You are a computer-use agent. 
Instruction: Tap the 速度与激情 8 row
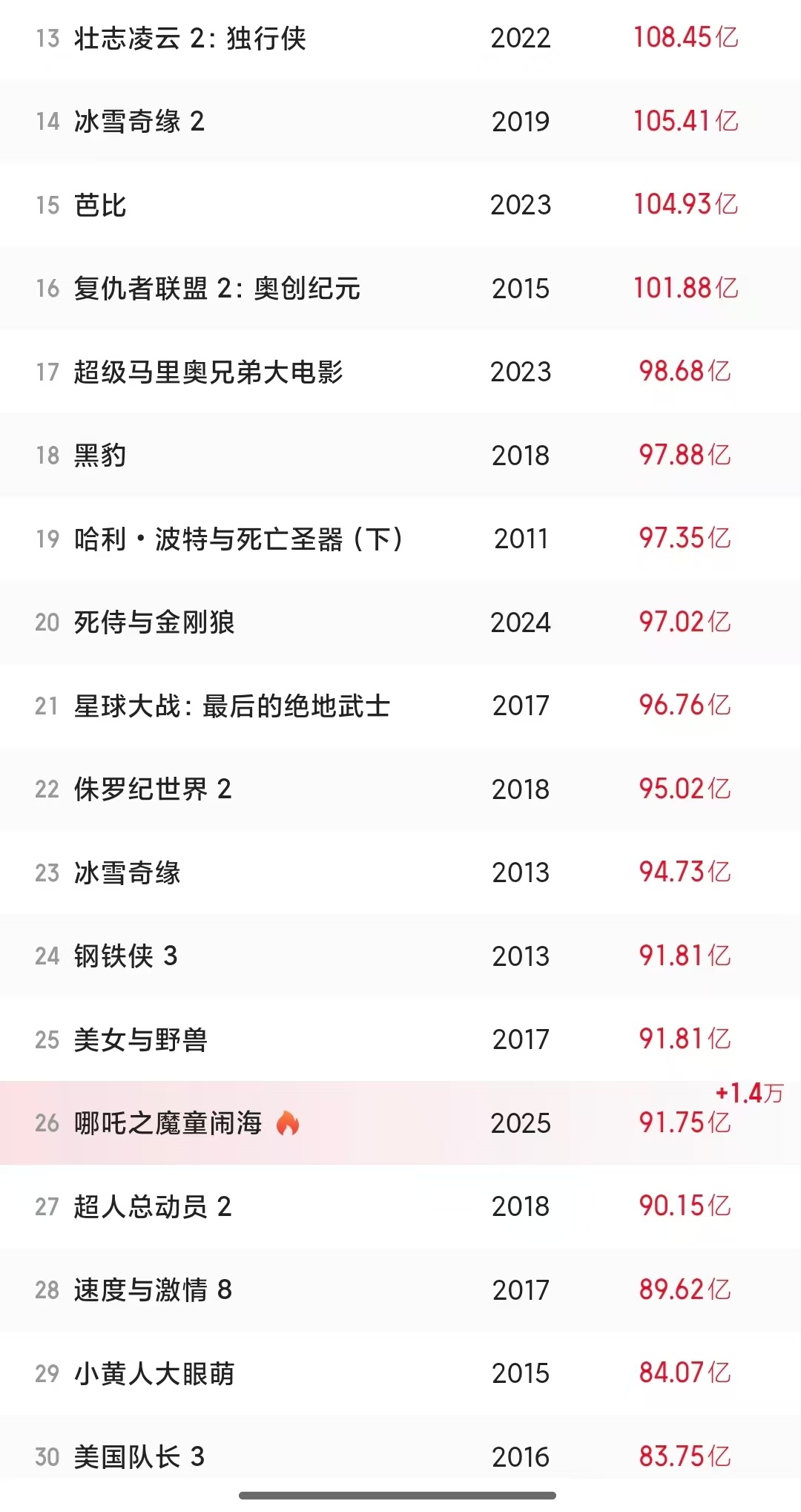400,1289
